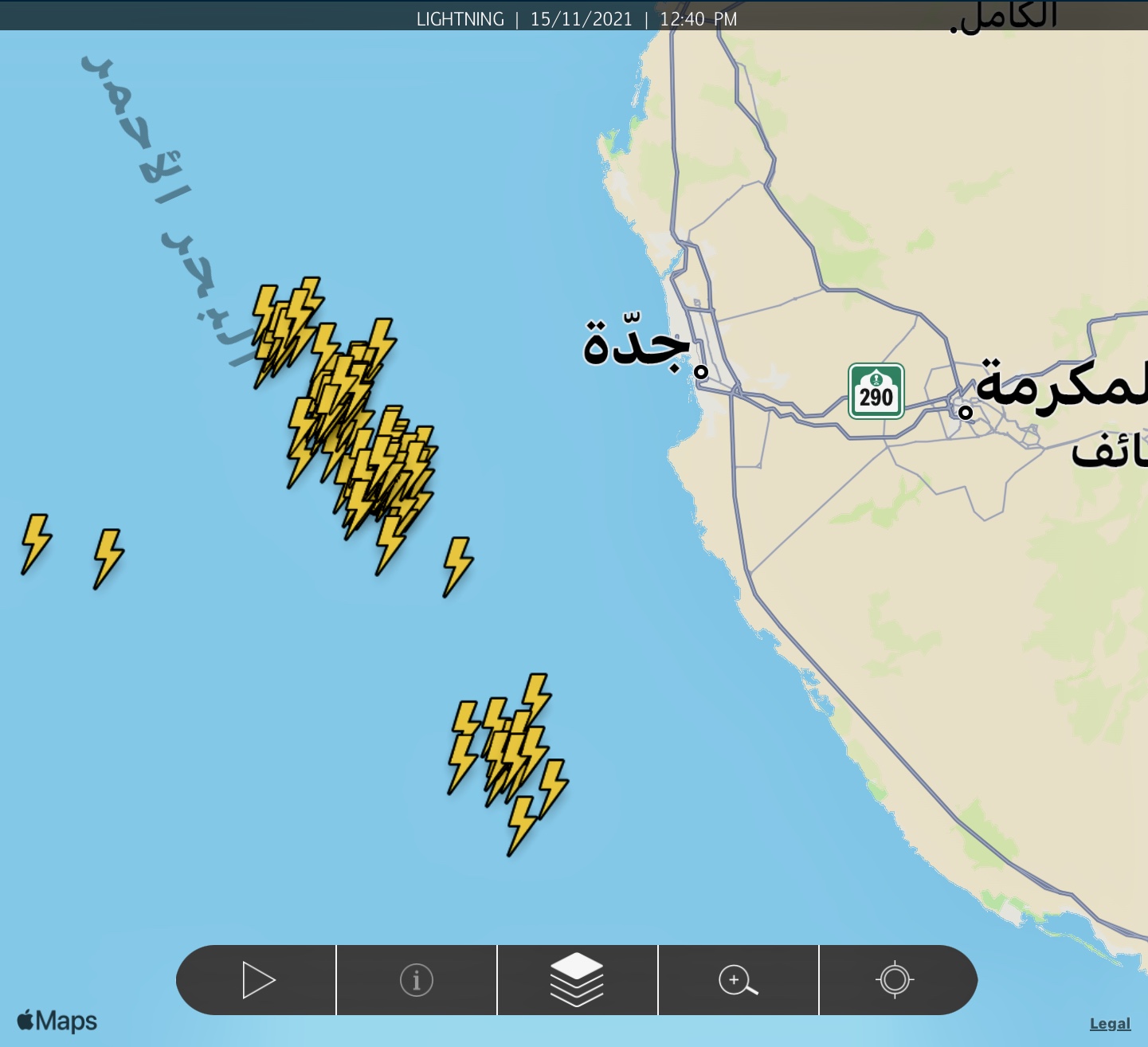Image resolution: width=1148 pixels, height=1047 pixels.
Task: Center map on my location
Action: tap(895, 980)
